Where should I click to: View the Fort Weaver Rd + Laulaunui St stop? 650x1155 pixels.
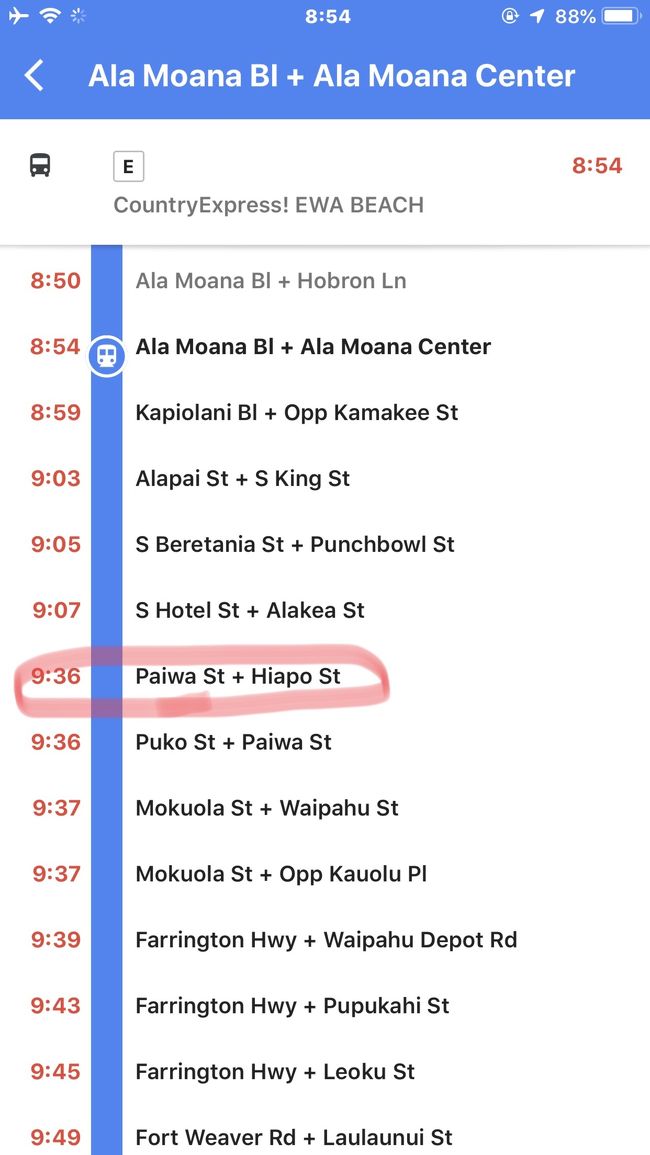pos(294,1138)
